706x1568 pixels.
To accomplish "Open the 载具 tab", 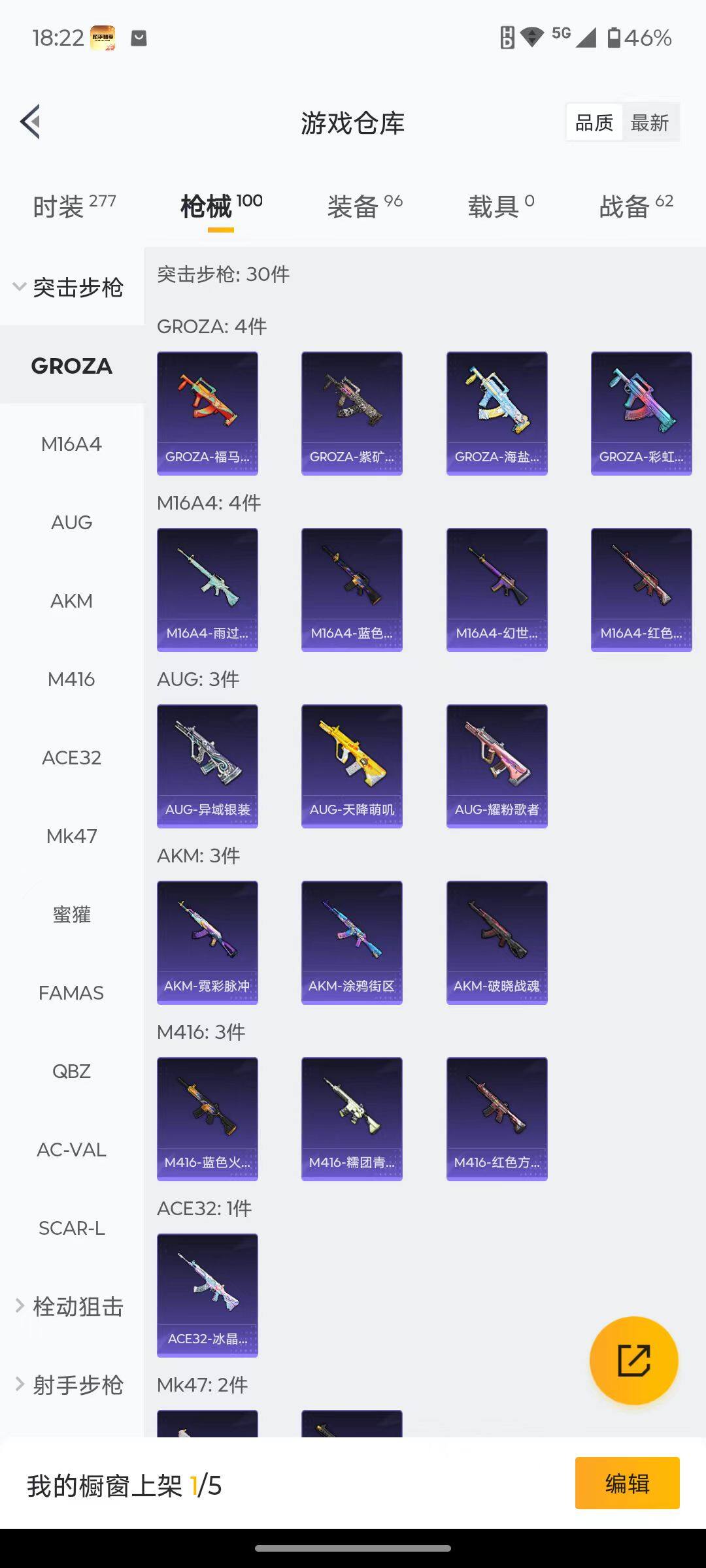I will pos(501,206).
